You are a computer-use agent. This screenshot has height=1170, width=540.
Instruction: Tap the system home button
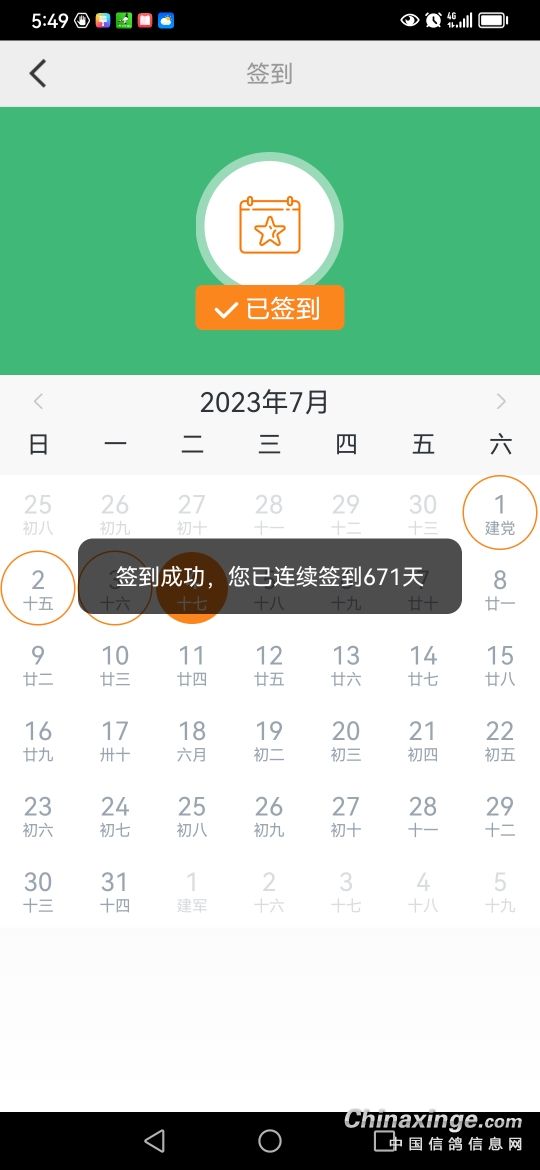269,1140
